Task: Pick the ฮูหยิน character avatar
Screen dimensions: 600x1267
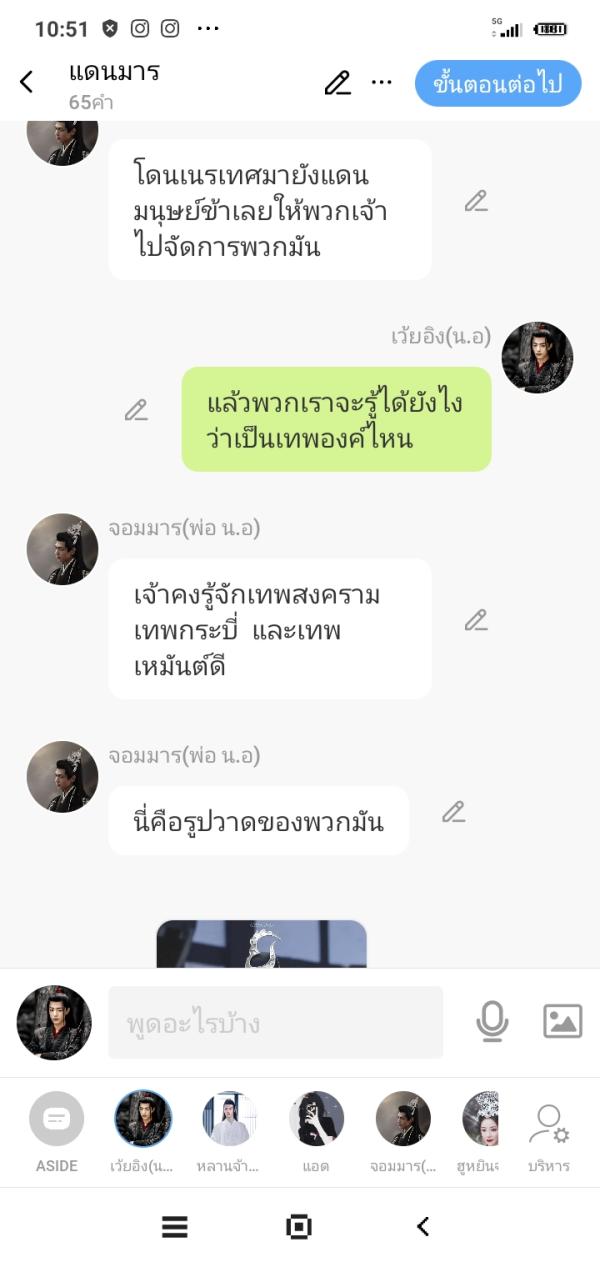Action: pos(482,1120)
